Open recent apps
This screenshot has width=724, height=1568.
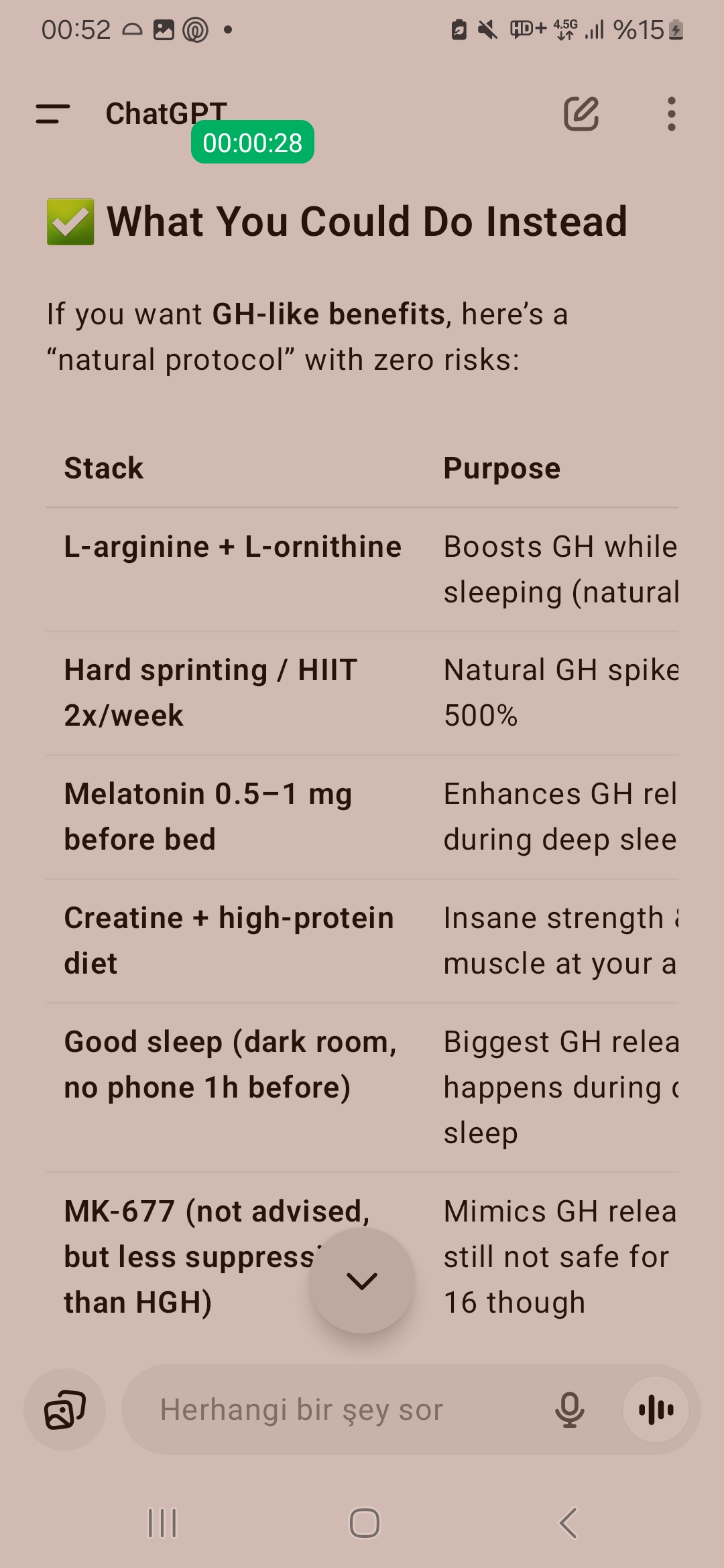click(x=162, y=1523)
